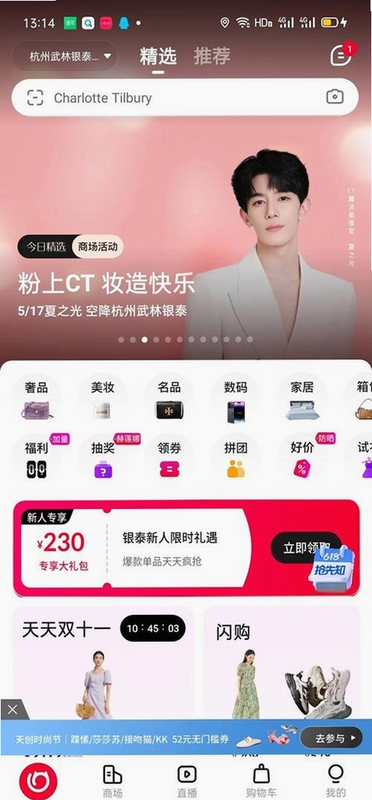Claim the ¥230 新人 gift with 立即领取
Viewport: 372px width, 800px height.
[306, 548]
